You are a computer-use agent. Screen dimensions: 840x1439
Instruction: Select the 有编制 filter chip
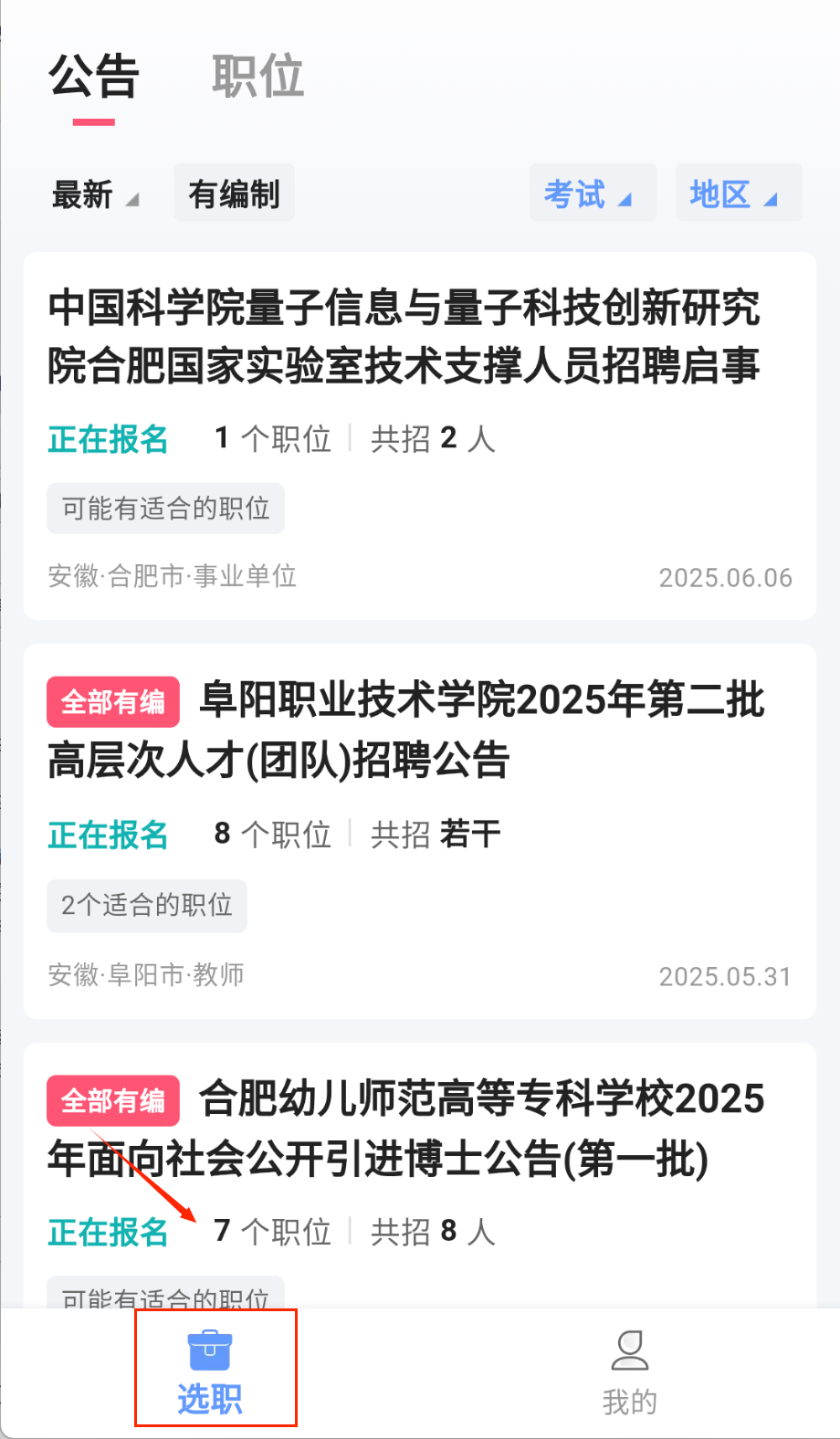point(234,194)
